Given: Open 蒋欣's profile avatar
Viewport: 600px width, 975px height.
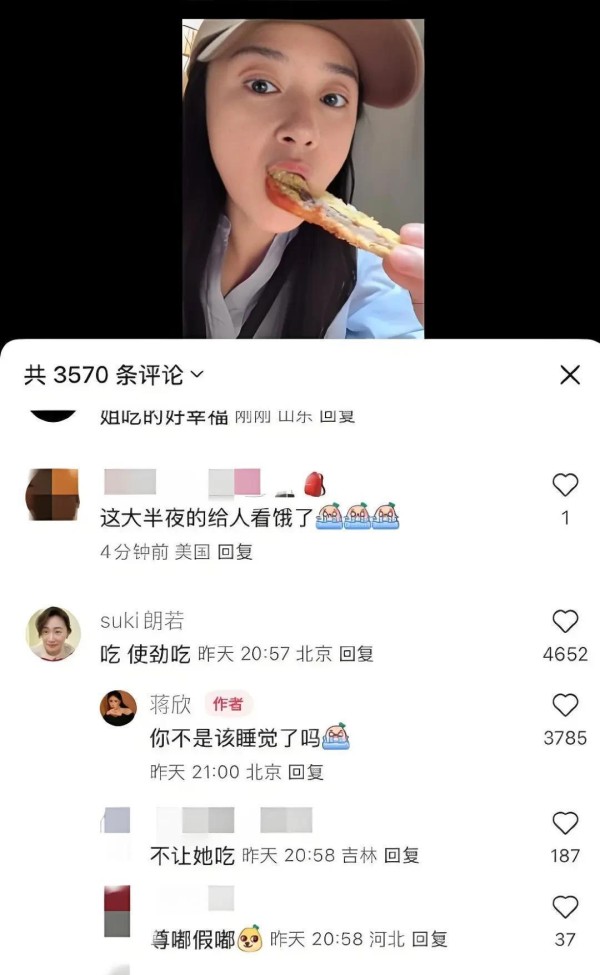Looking at the screenshot, I should [118, 707].
